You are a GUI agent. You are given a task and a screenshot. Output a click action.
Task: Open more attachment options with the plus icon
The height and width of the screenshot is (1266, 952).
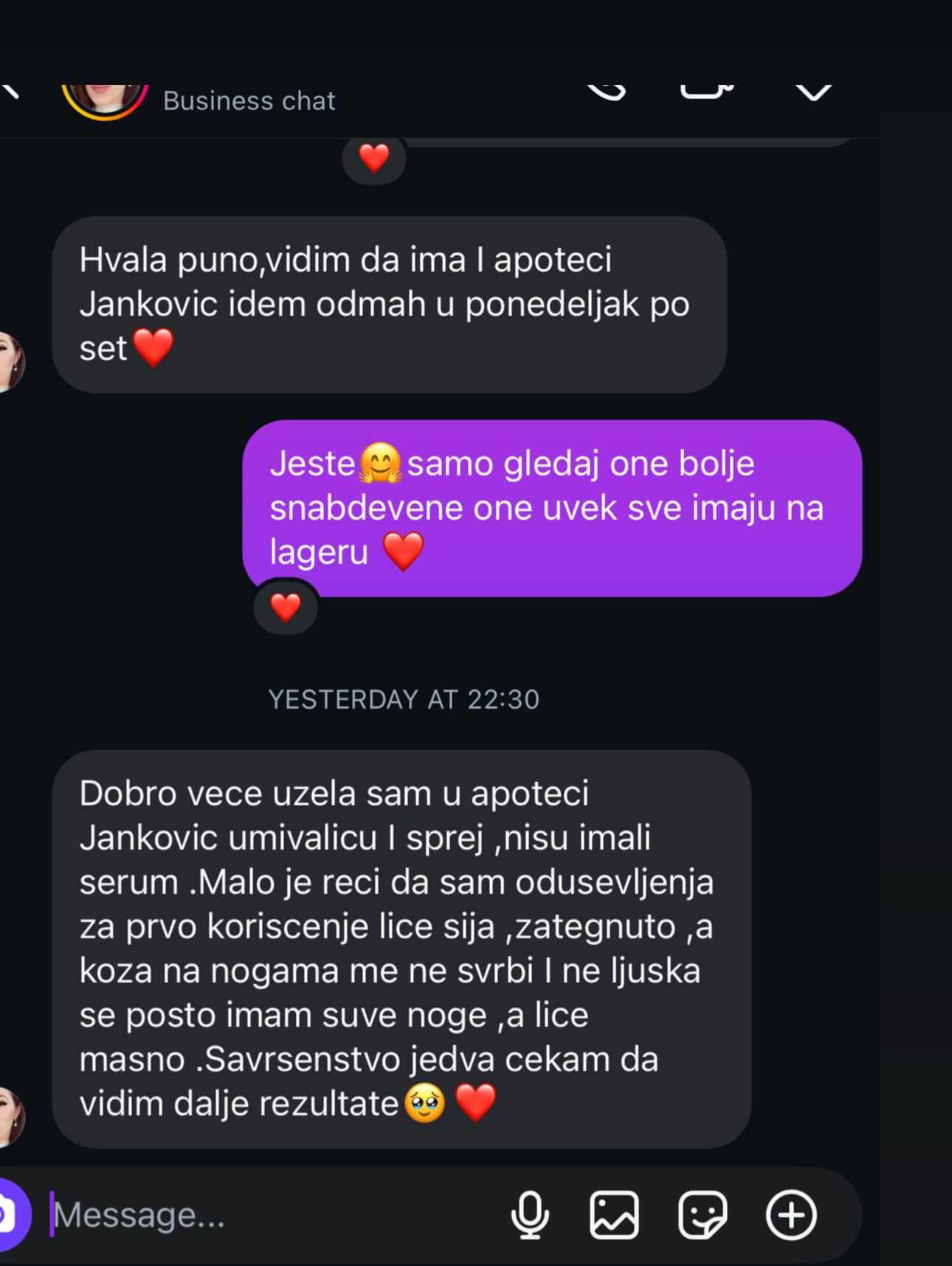tap(791, 1214)
